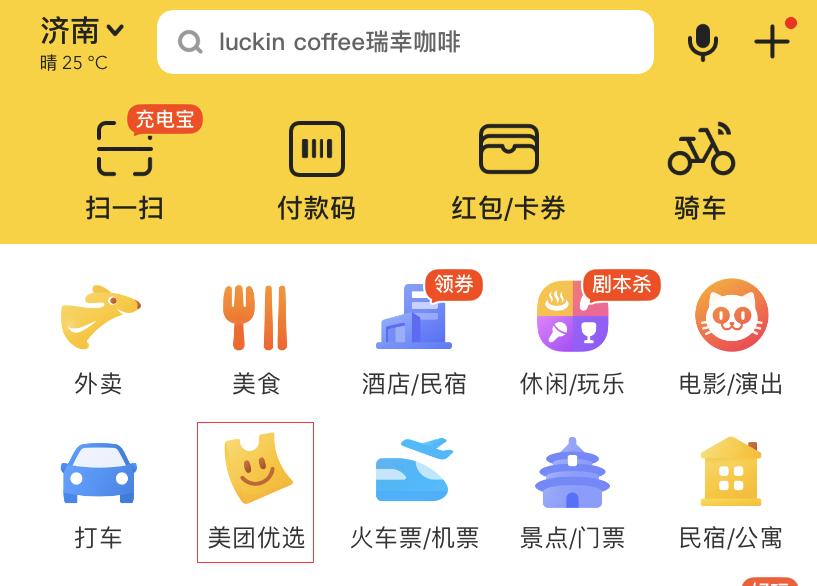Start voice search with the microphone
This screenshot has height=586, width=817.
click(x=703, y=42)
